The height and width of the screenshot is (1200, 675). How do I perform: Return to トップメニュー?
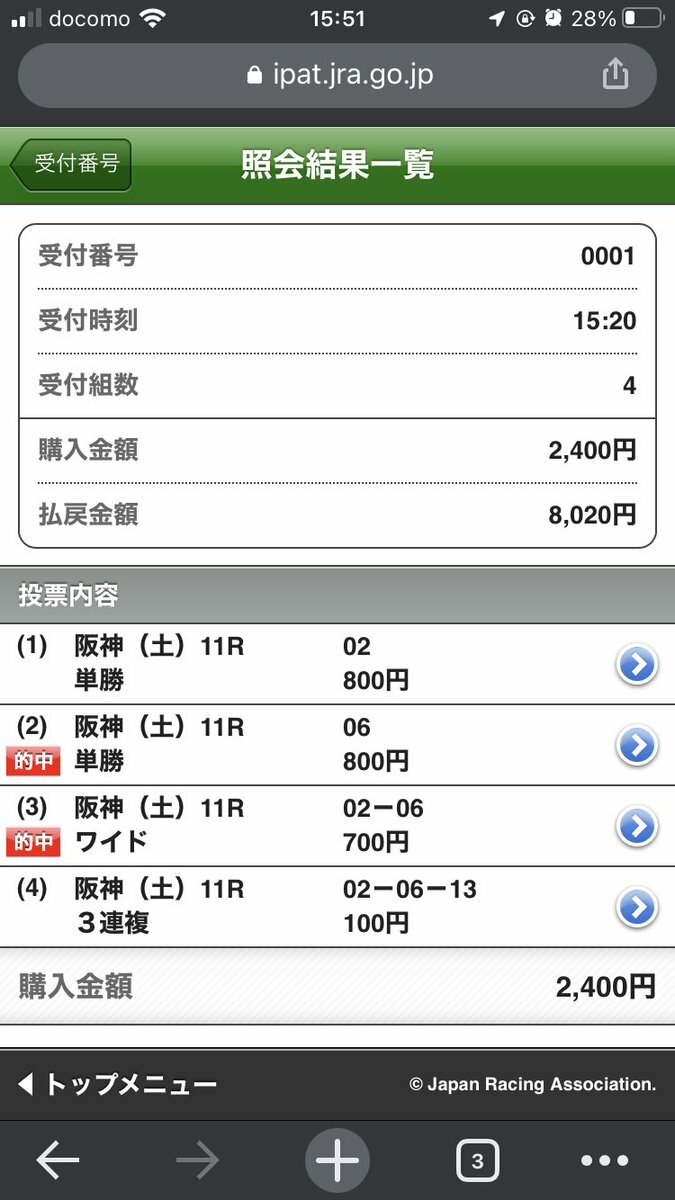(117, 1084)
